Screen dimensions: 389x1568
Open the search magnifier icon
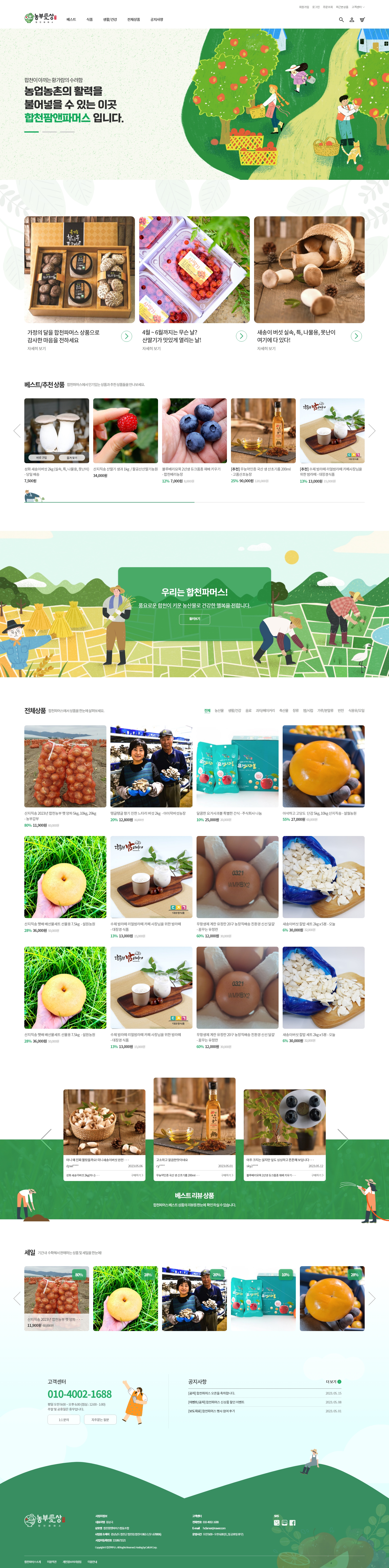click(x=341, y=19)
